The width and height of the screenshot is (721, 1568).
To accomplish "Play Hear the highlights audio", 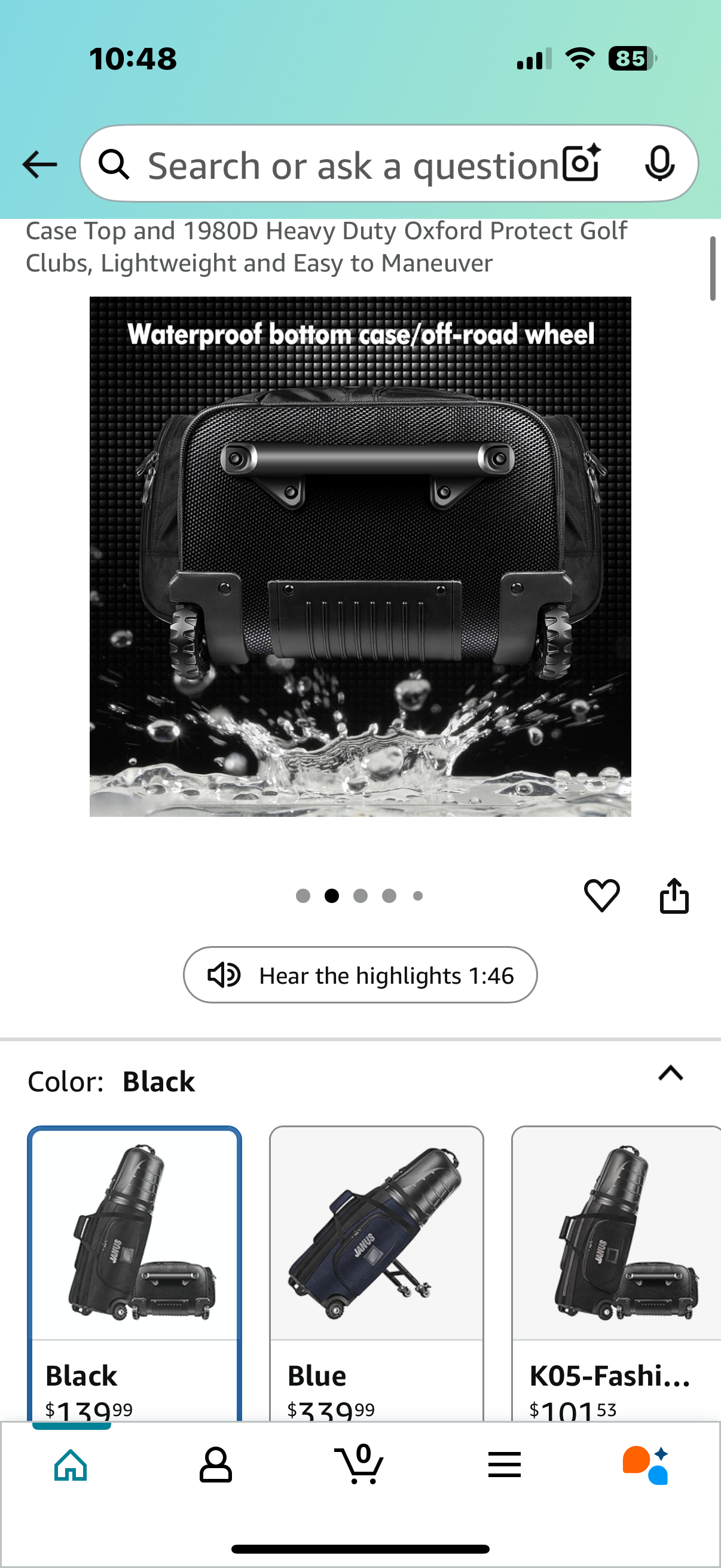I will (360, 975).
